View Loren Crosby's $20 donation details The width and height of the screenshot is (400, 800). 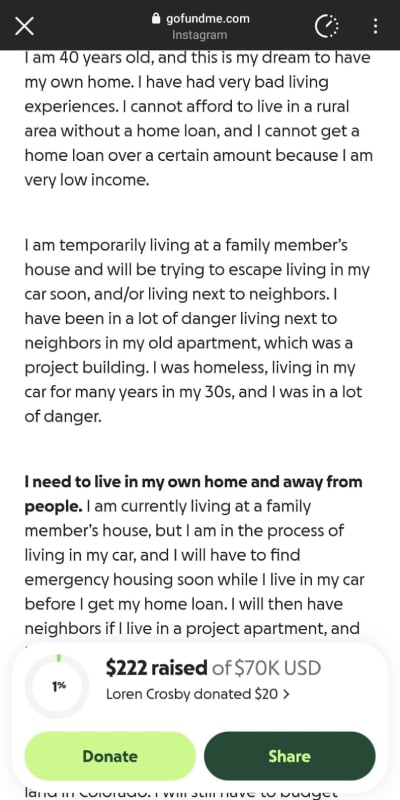click(198, 694)
